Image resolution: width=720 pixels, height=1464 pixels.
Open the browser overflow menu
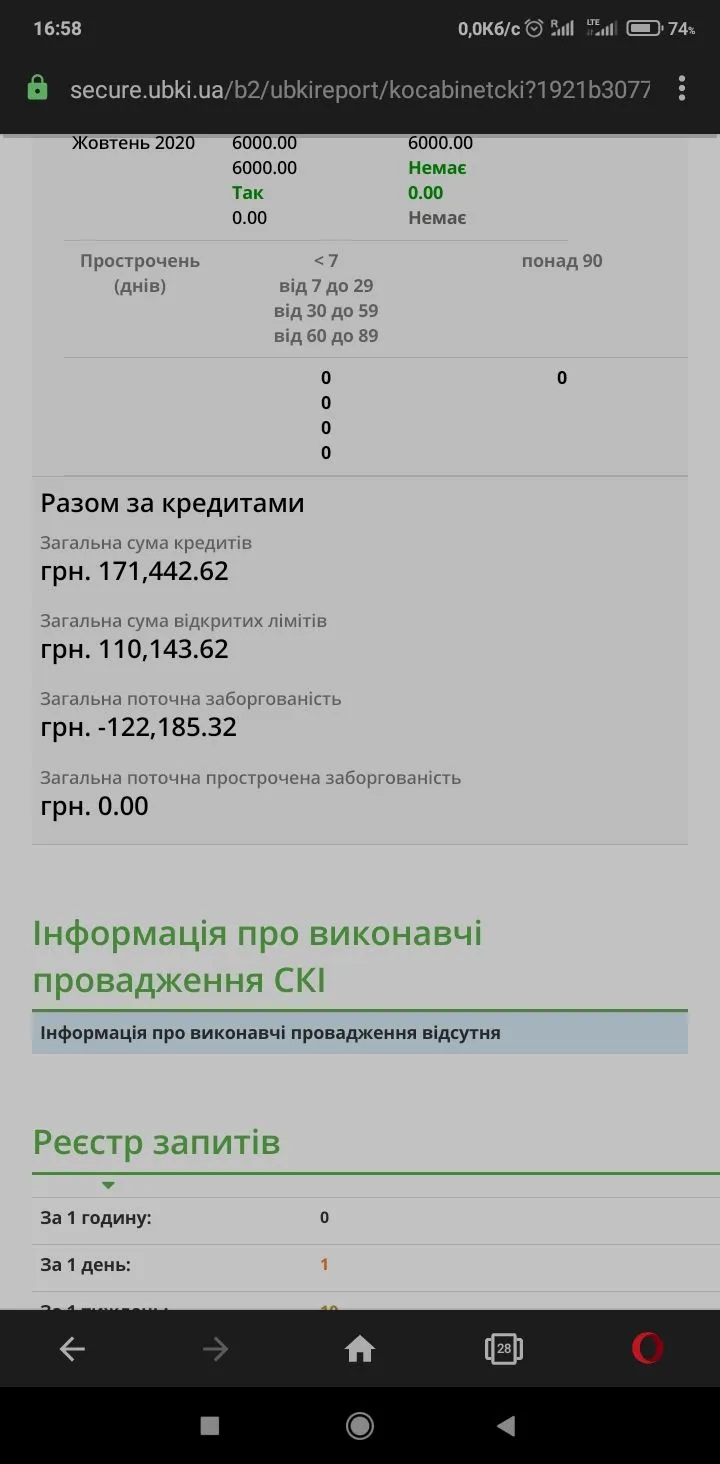(681, 89)
